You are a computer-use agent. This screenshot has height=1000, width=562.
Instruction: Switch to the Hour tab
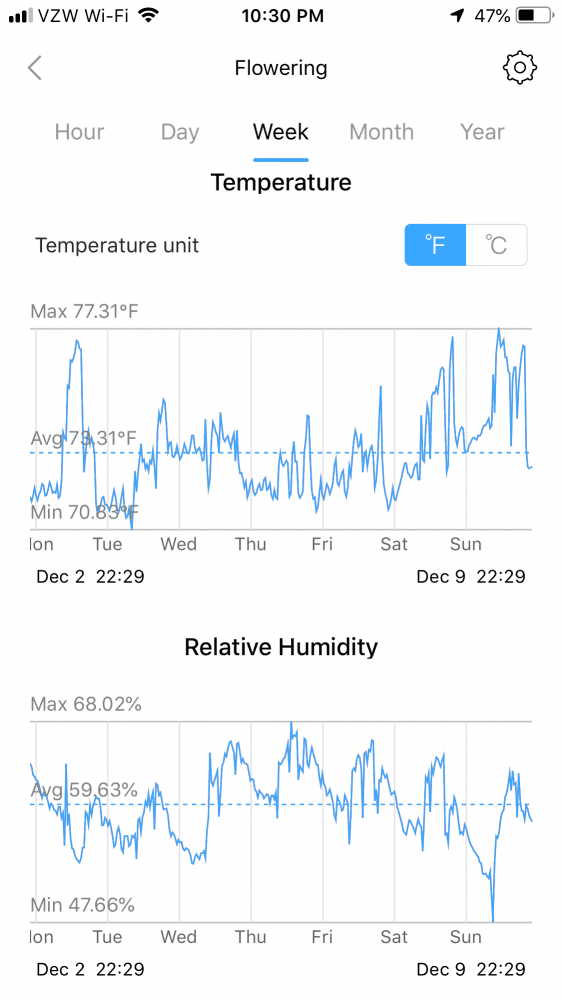pyautogui.click(x=79, y=132)
